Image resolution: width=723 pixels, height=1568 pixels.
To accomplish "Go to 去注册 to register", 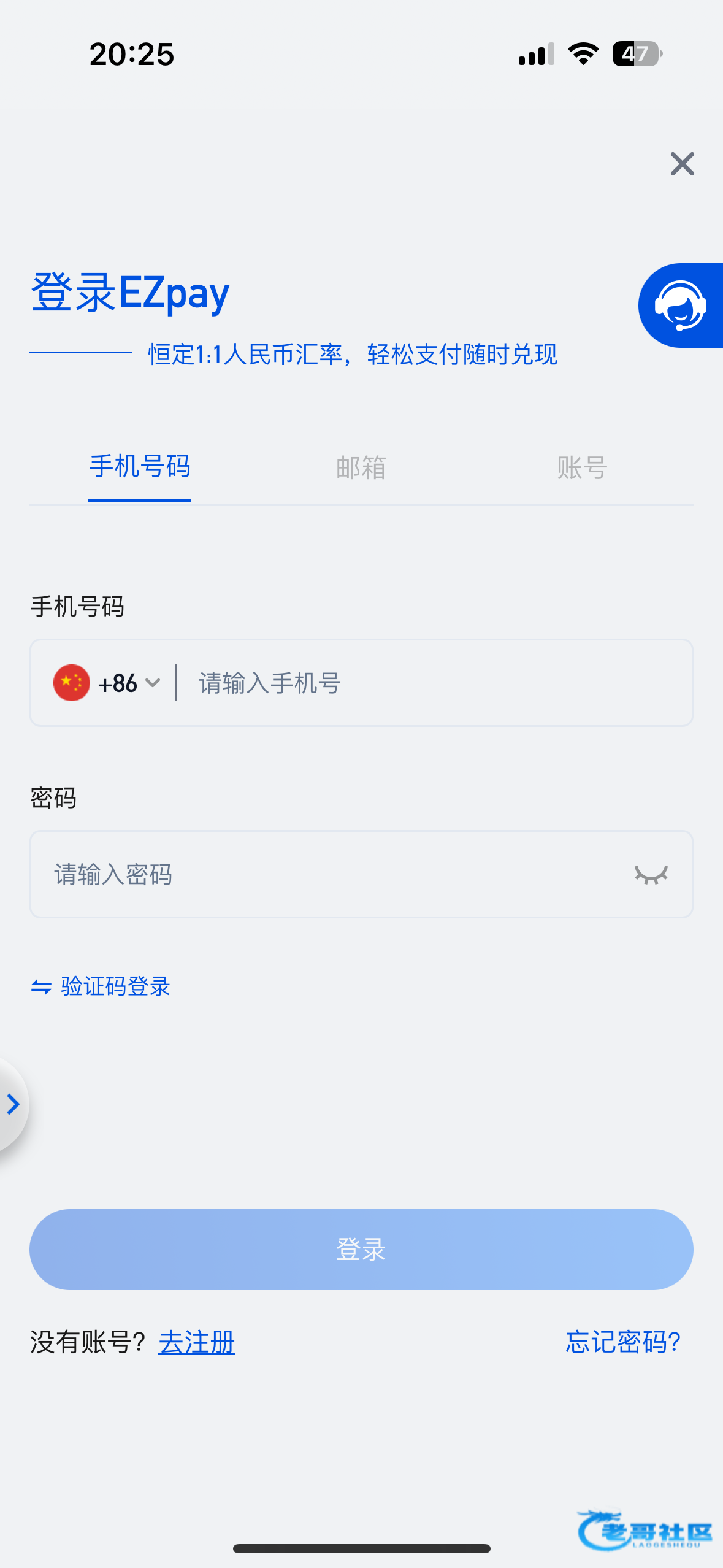I will pos(197,1342).
